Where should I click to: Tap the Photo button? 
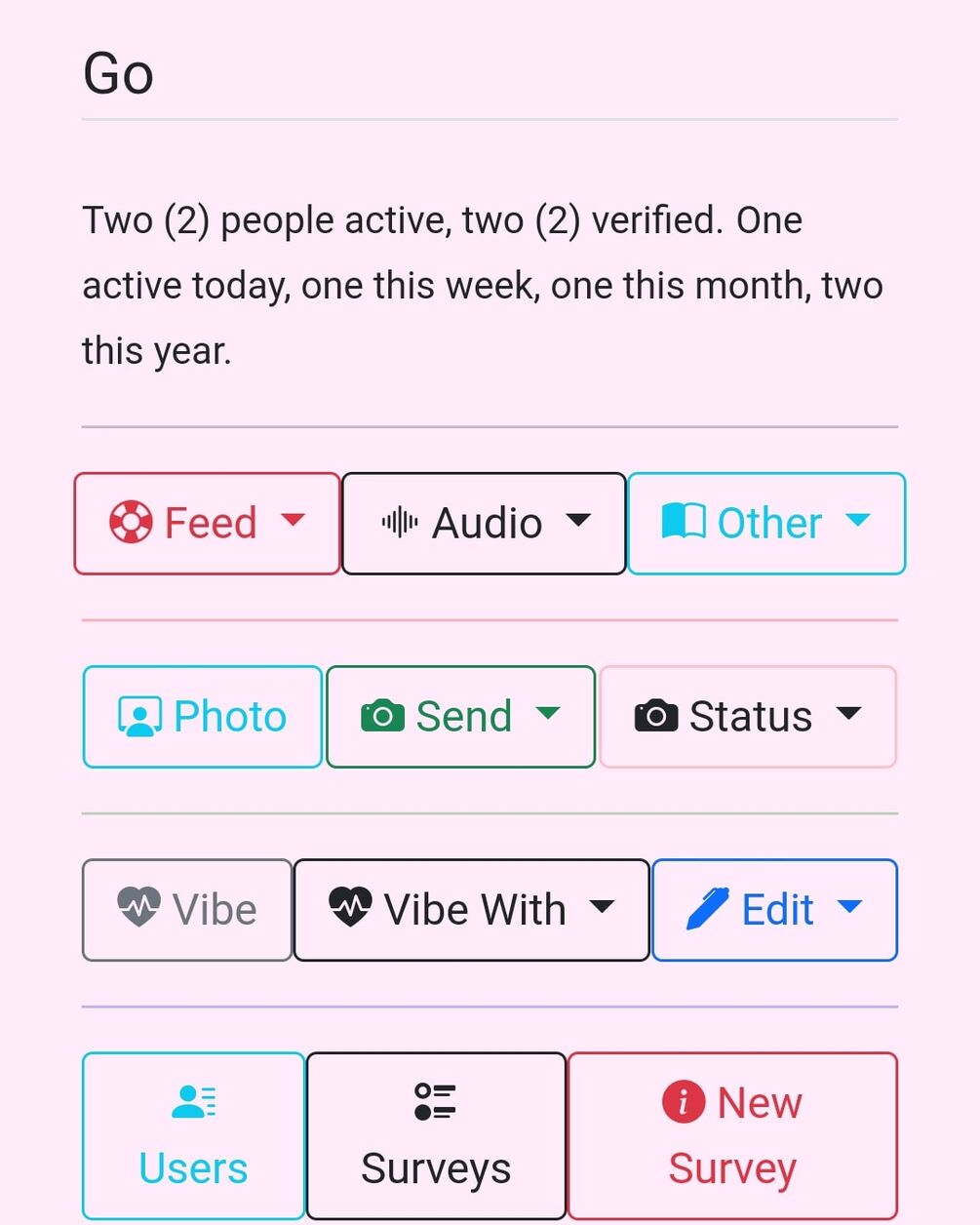[x=203, y=717]
